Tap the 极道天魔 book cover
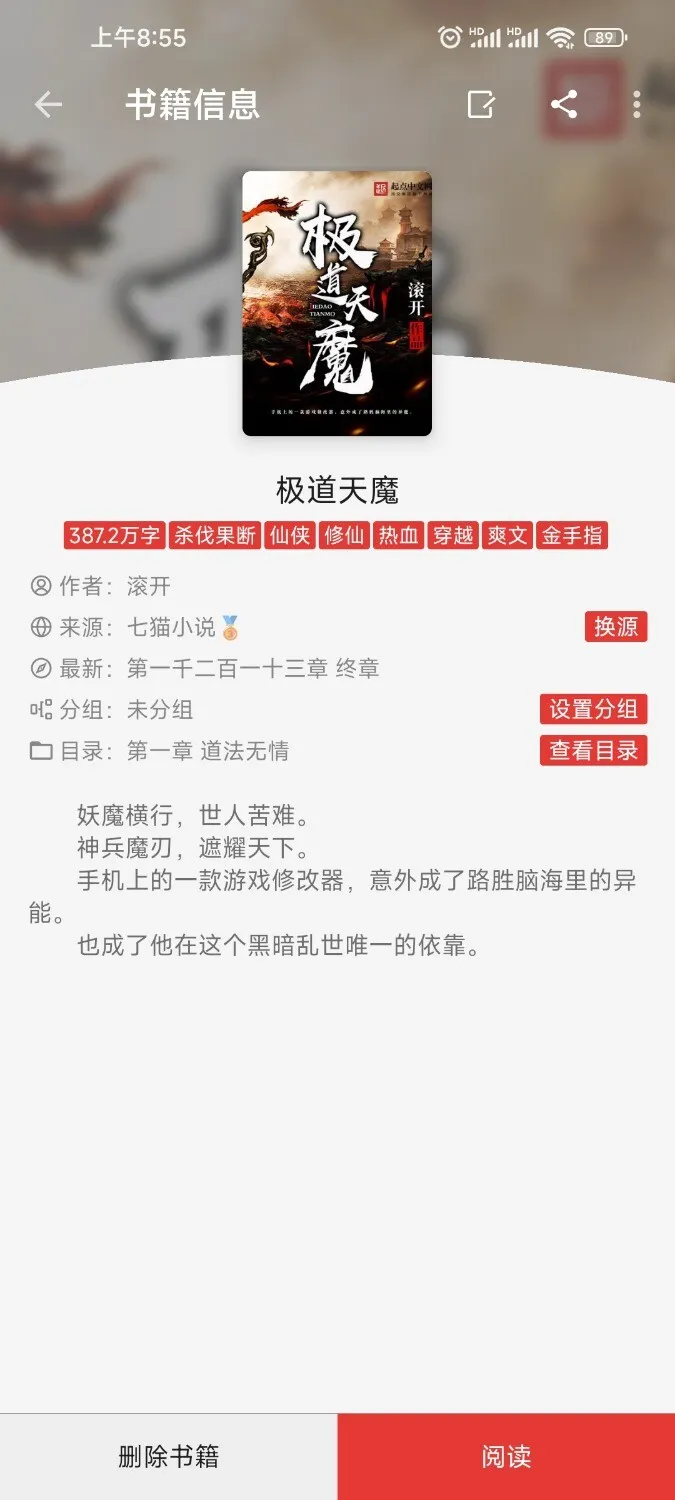The height and width of the screenshot is (1500, 675). pos(337,303)
